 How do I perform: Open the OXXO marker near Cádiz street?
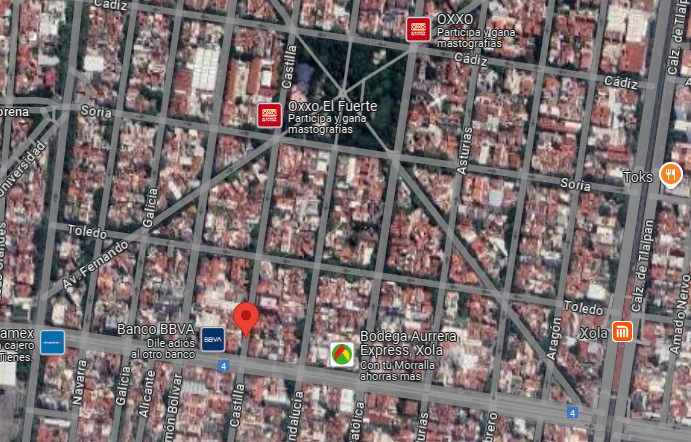(x=418, y=30)
